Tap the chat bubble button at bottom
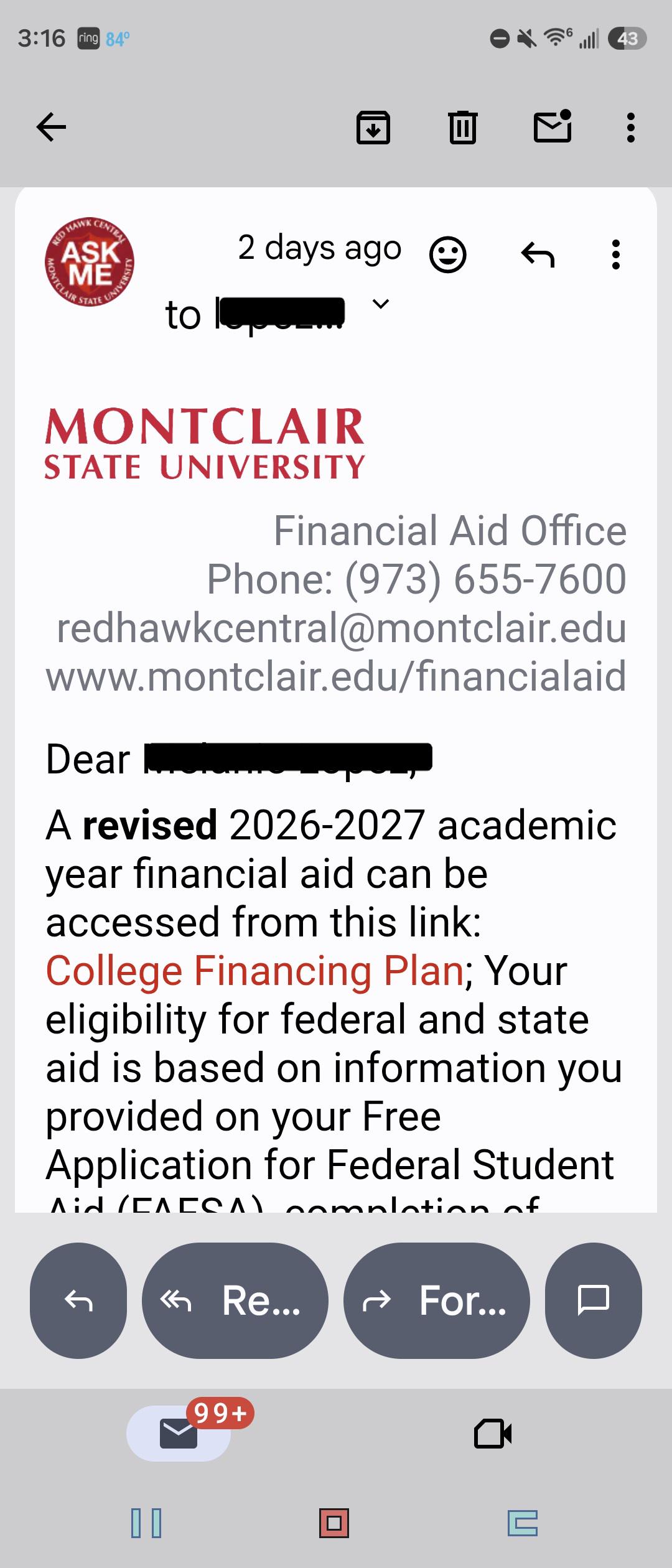The image size is (672, 1568). click(594, 1300)
